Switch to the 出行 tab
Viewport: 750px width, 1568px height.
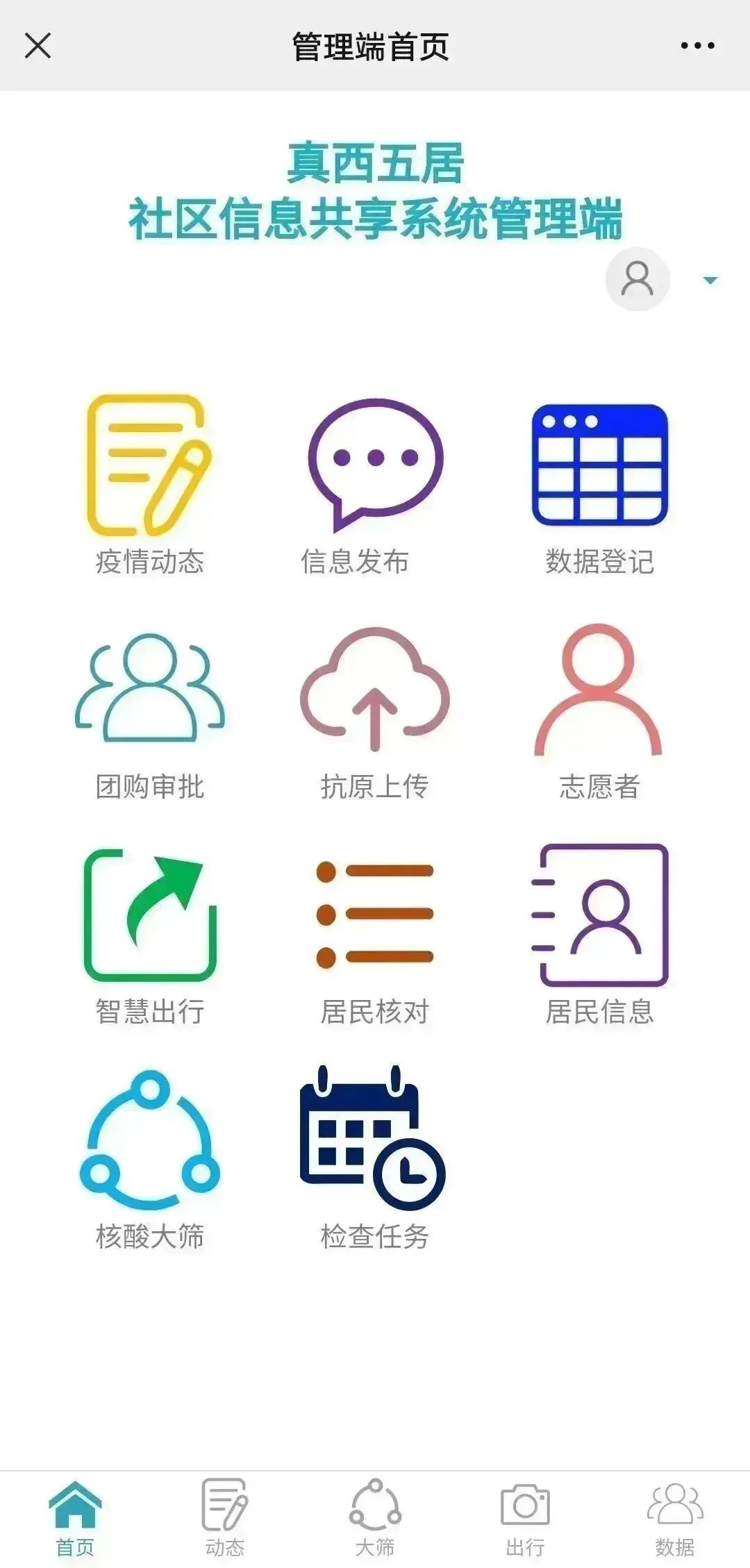click(525, 1517)
